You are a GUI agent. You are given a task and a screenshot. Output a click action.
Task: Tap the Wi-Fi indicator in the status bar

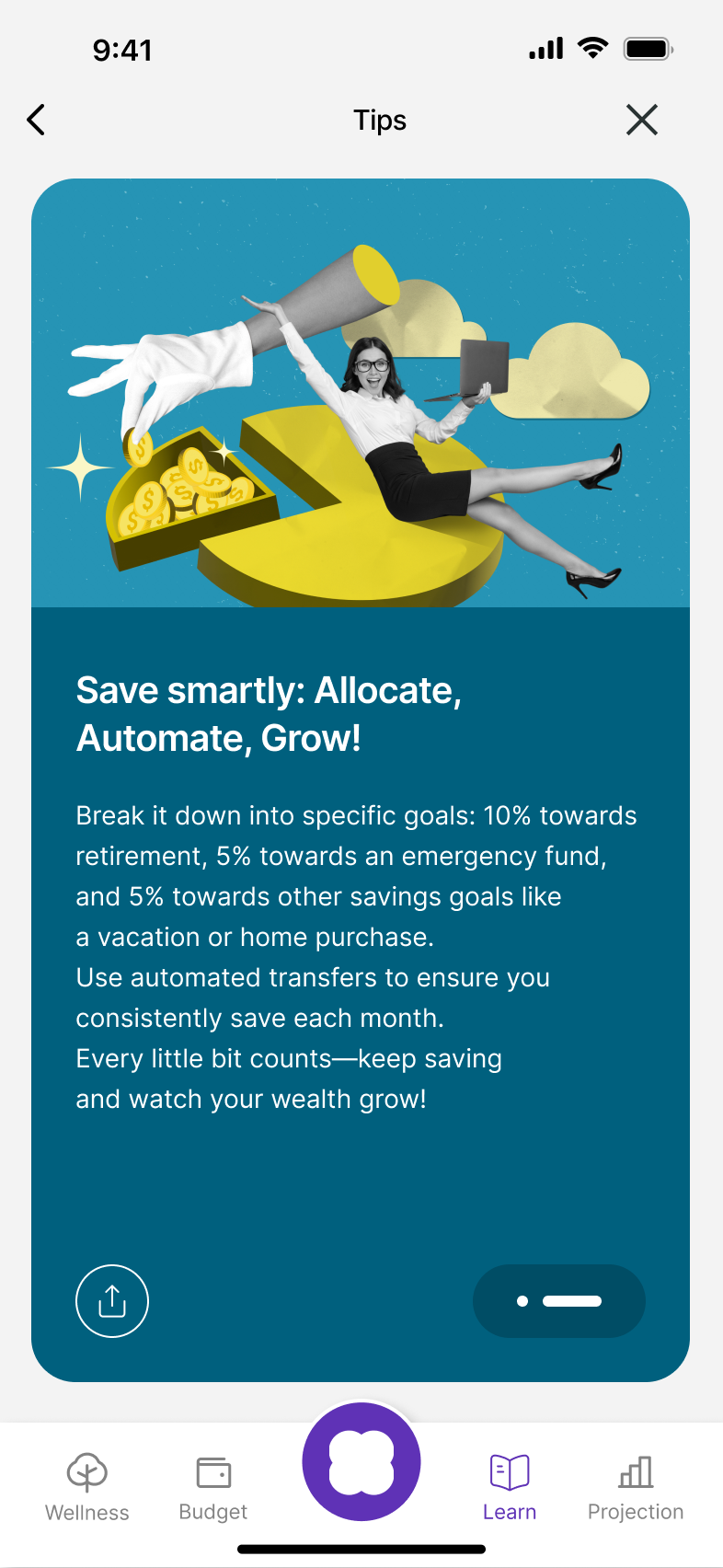(x=592, y=48)
